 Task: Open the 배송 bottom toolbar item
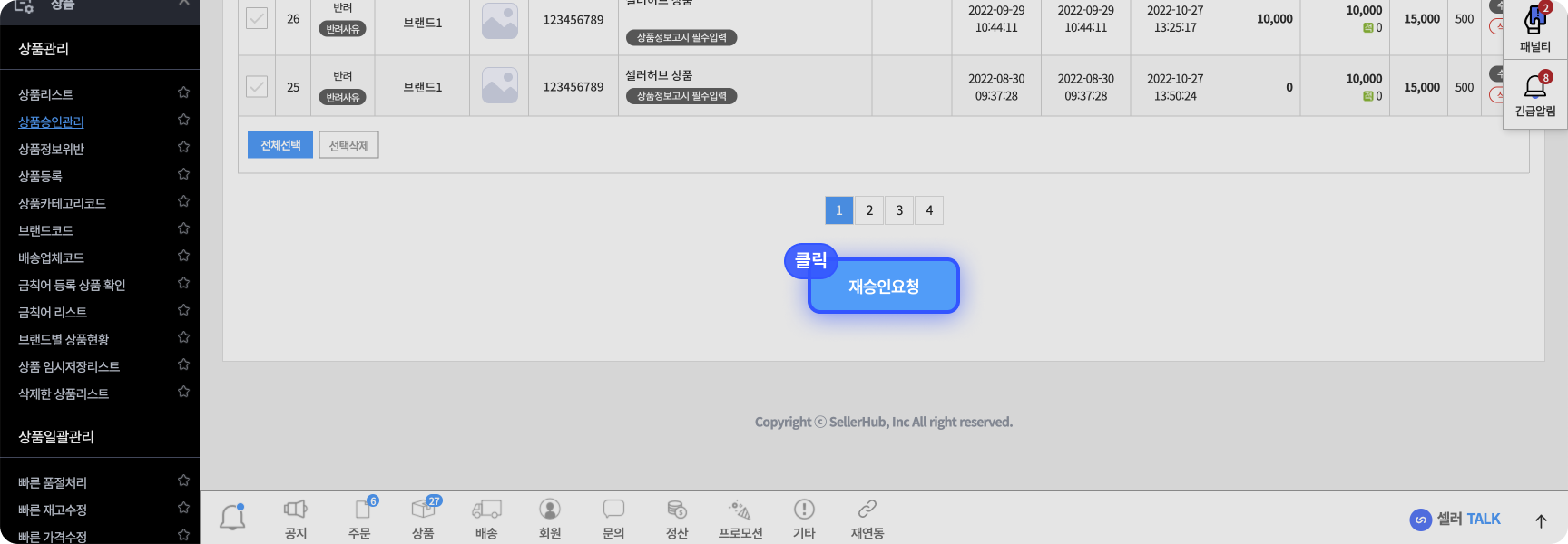tap(486, 519)
